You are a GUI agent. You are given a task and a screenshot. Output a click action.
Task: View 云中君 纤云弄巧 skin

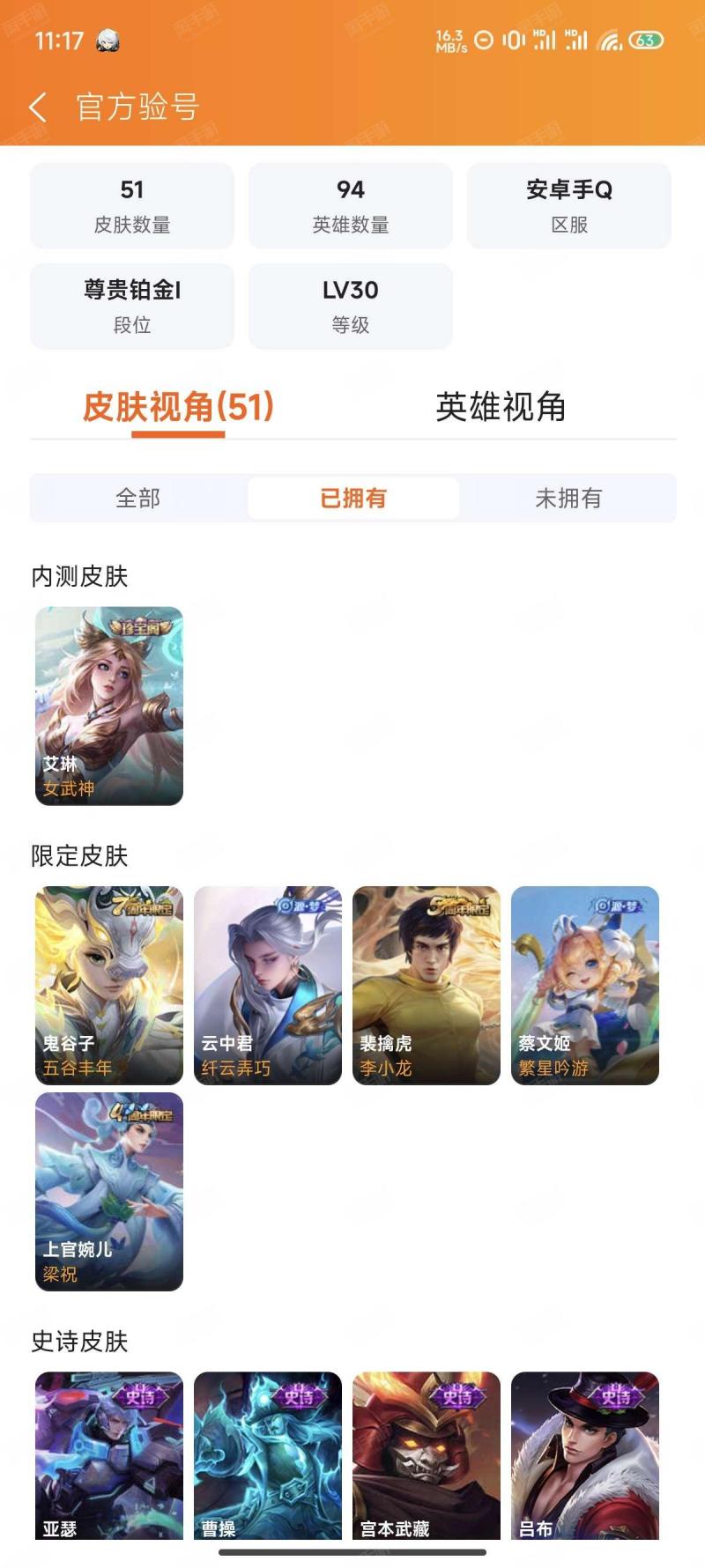268,985
